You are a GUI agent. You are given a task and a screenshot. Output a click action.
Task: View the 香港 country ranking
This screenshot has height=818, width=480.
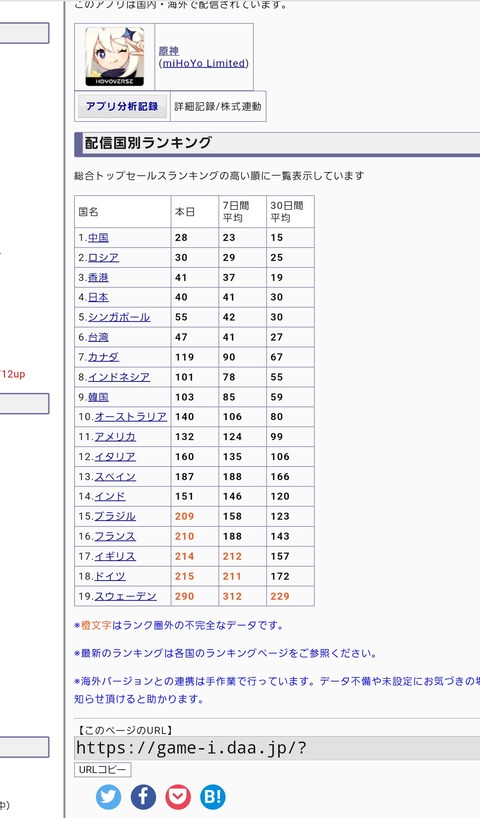[98, 278]
